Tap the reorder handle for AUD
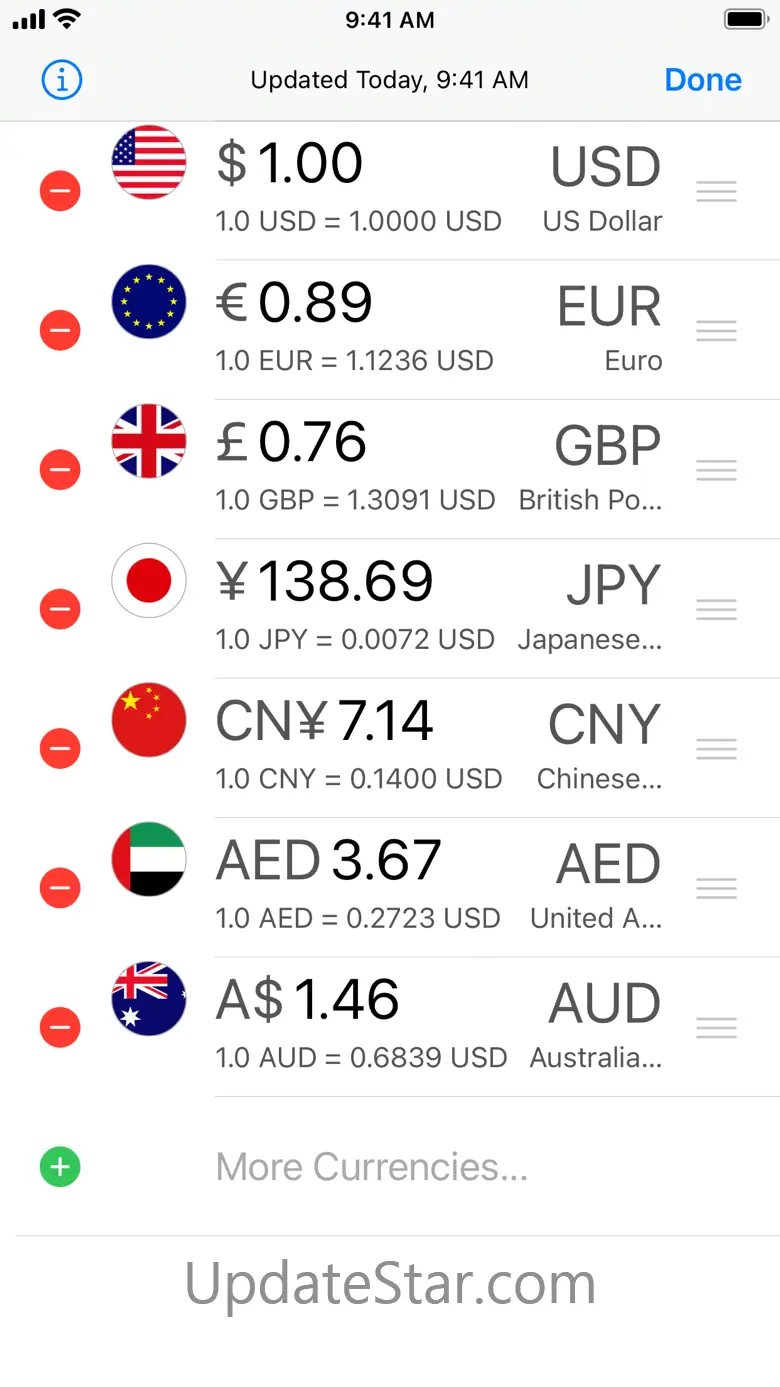This screenshot has height=1387, width=780. pos(716,1027)
